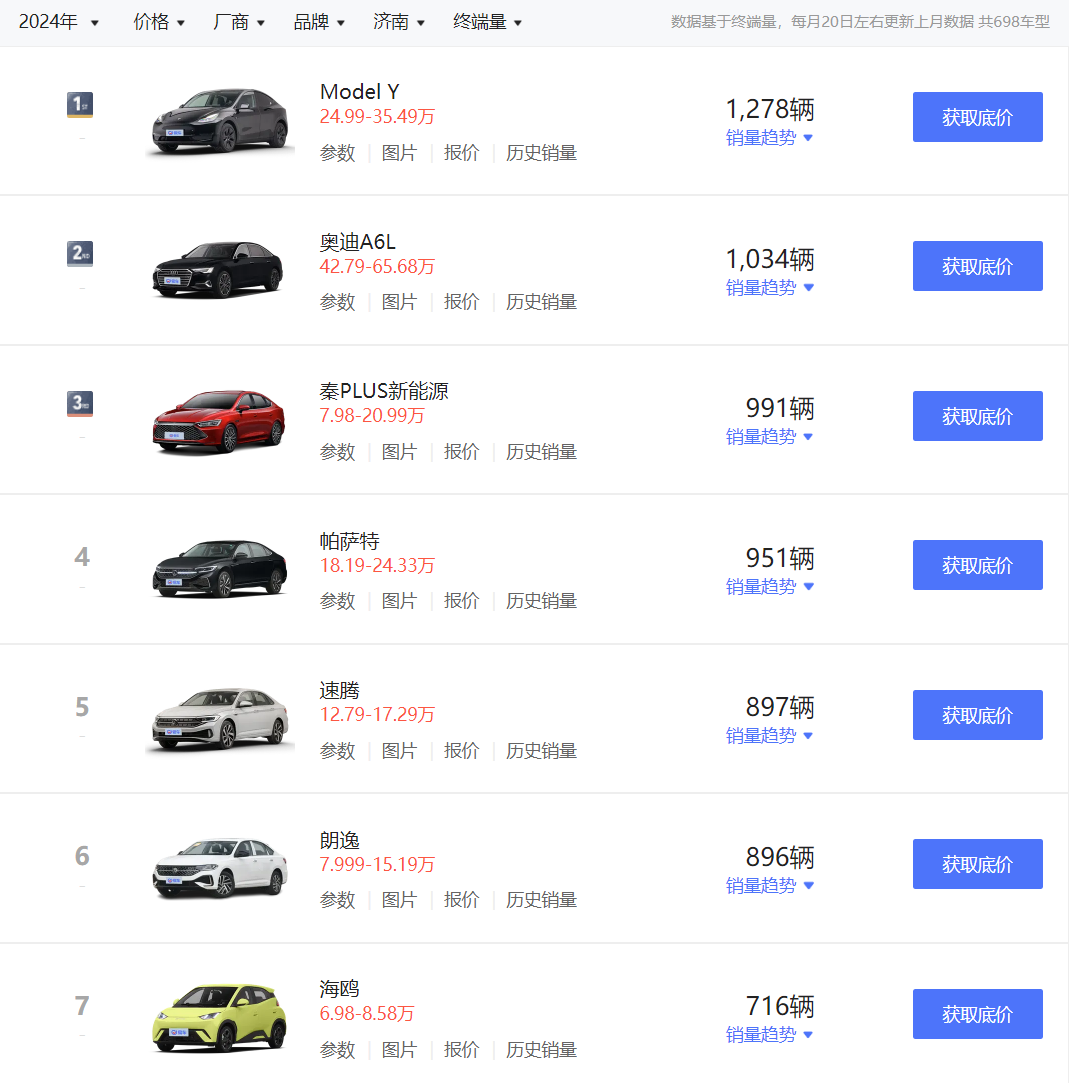Expand 销量趋势 for 帕萨特
The height and width of the screenshot is (1083, 1080).
pos(769,586)
